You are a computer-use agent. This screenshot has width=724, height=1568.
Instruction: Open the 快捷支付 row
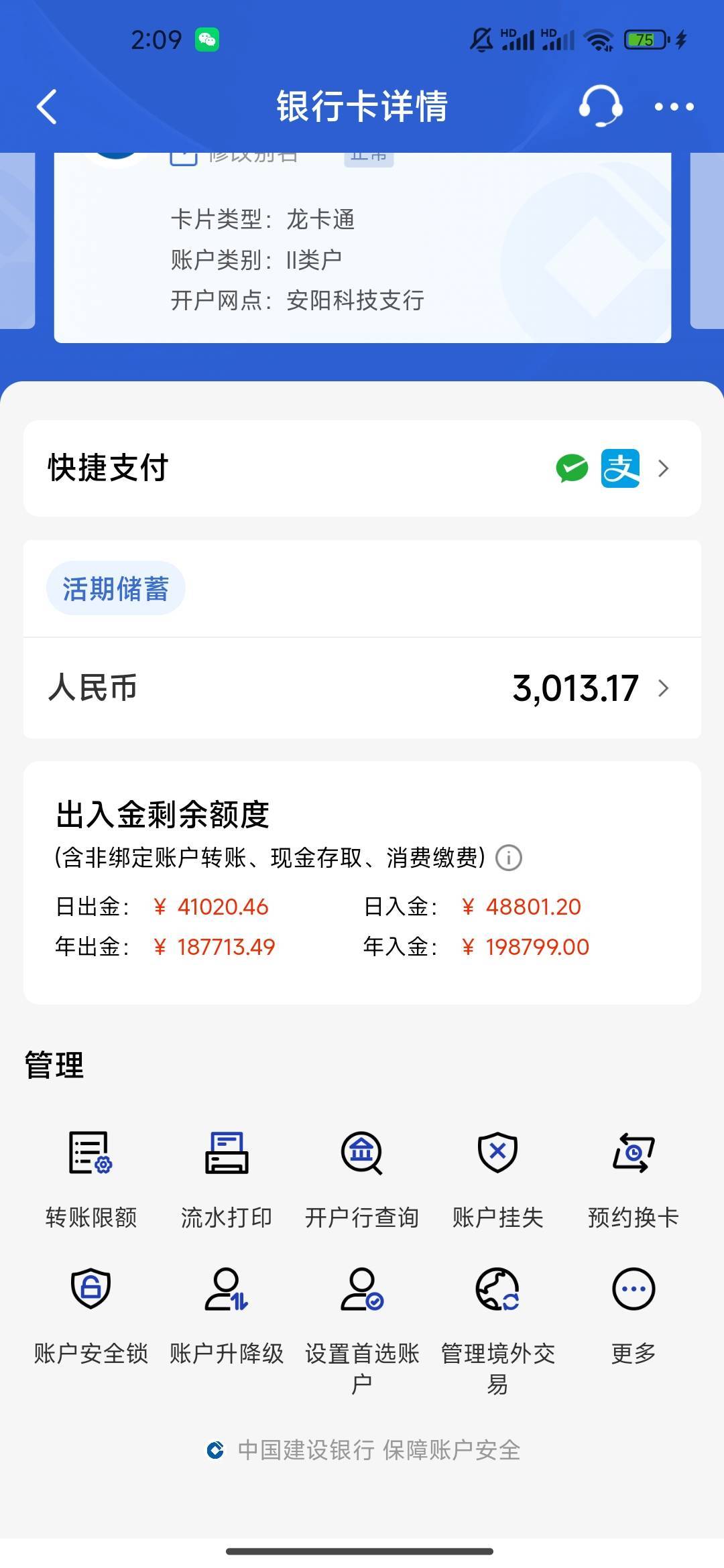[x=362, y=468]
